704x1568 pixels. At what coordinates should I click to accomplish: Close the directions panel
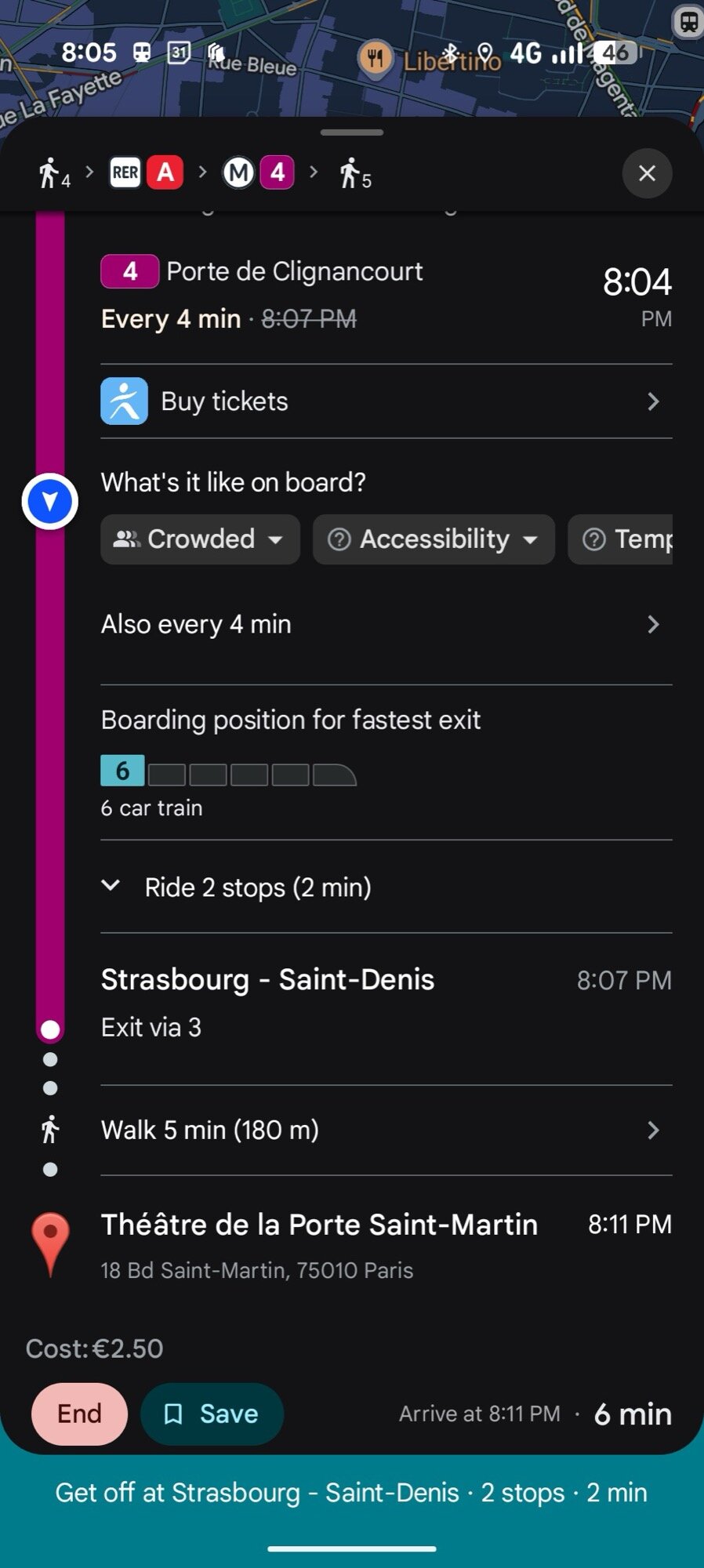coord(647,173)
